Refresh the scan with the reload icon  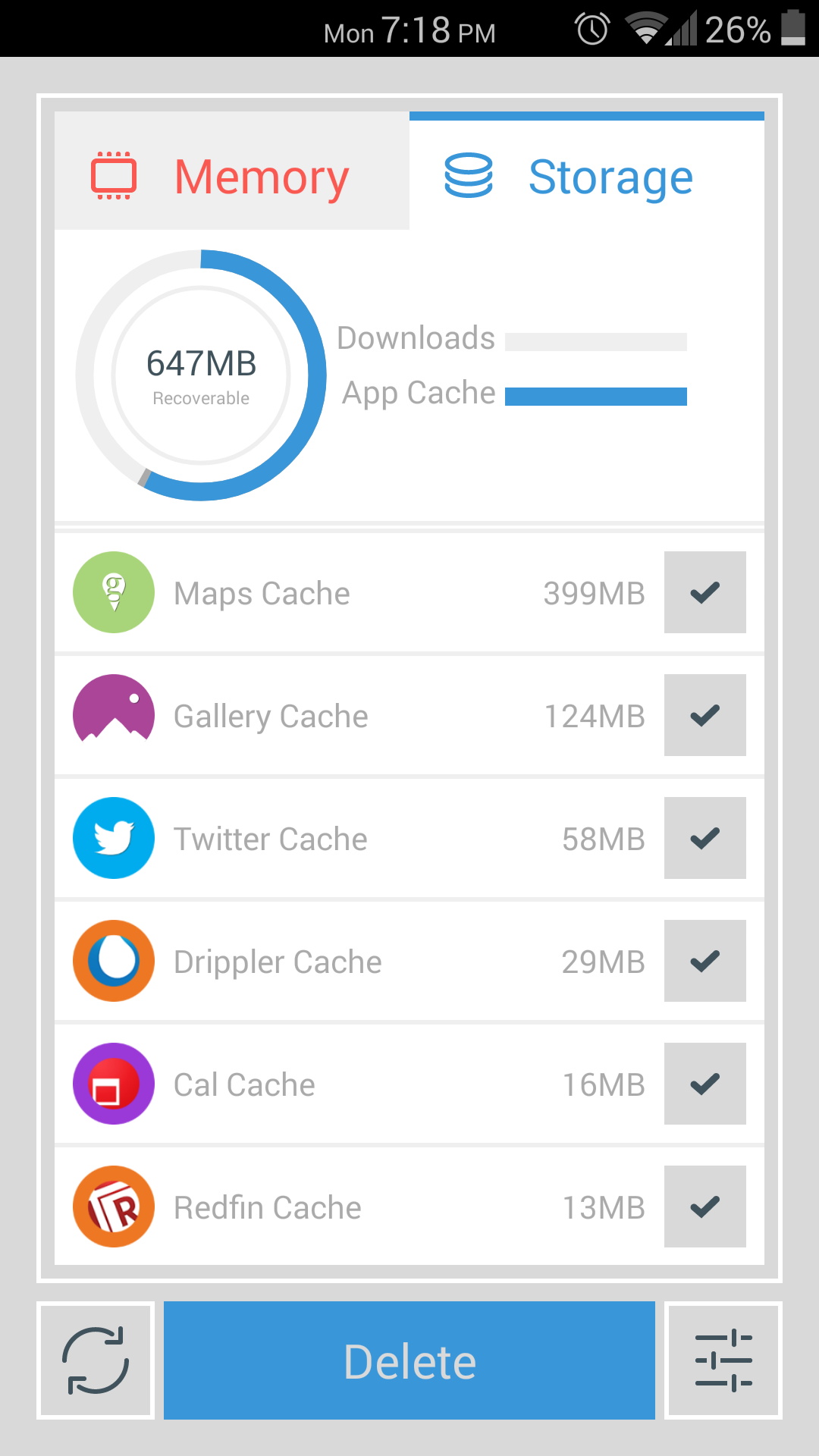point(96,1360)
